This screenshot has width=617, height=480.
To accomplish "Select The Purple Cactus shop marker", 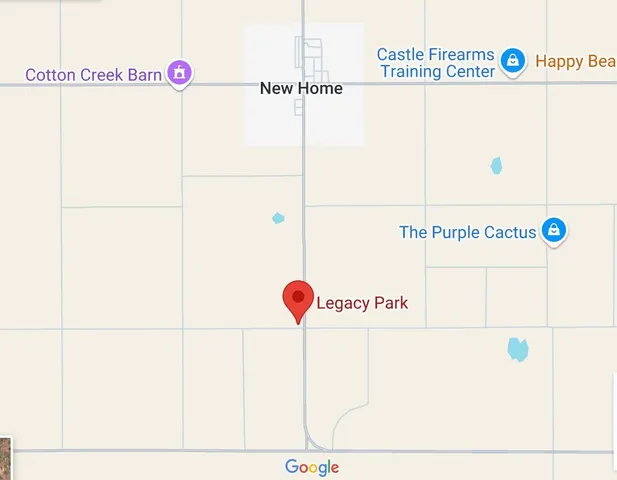I will (x=553, y=231).
